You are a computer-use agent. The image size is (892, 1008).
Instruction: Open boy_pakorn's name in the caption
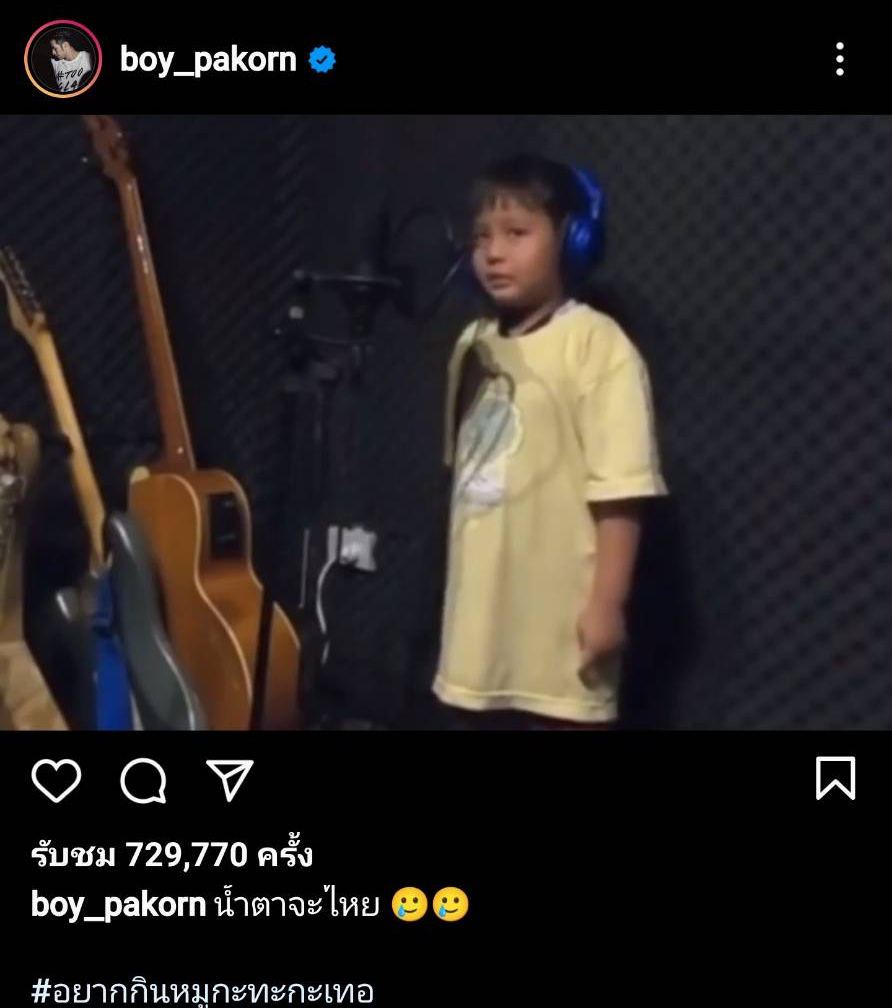[118, 905]
